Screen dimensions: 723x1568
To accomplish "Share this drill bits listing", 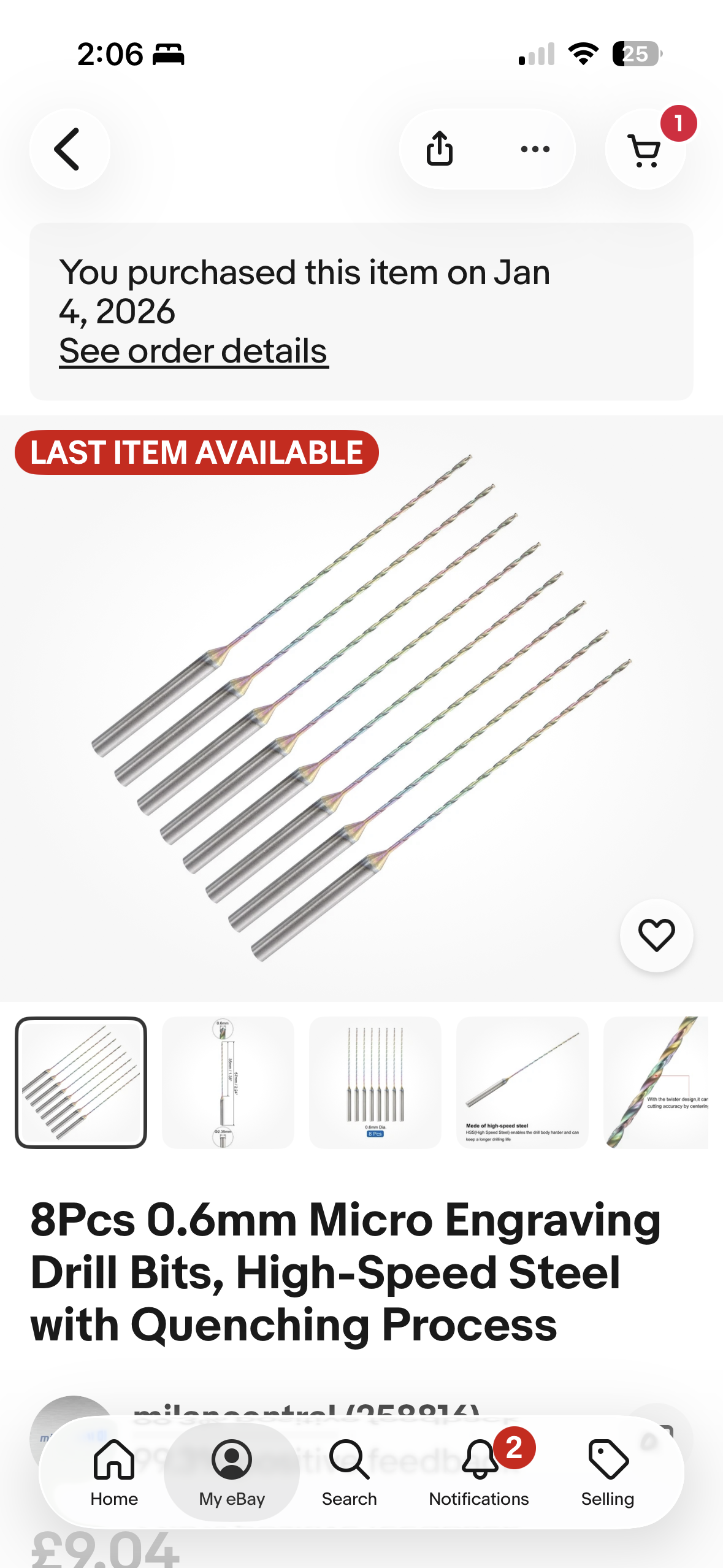I will [x=440, y=149].
